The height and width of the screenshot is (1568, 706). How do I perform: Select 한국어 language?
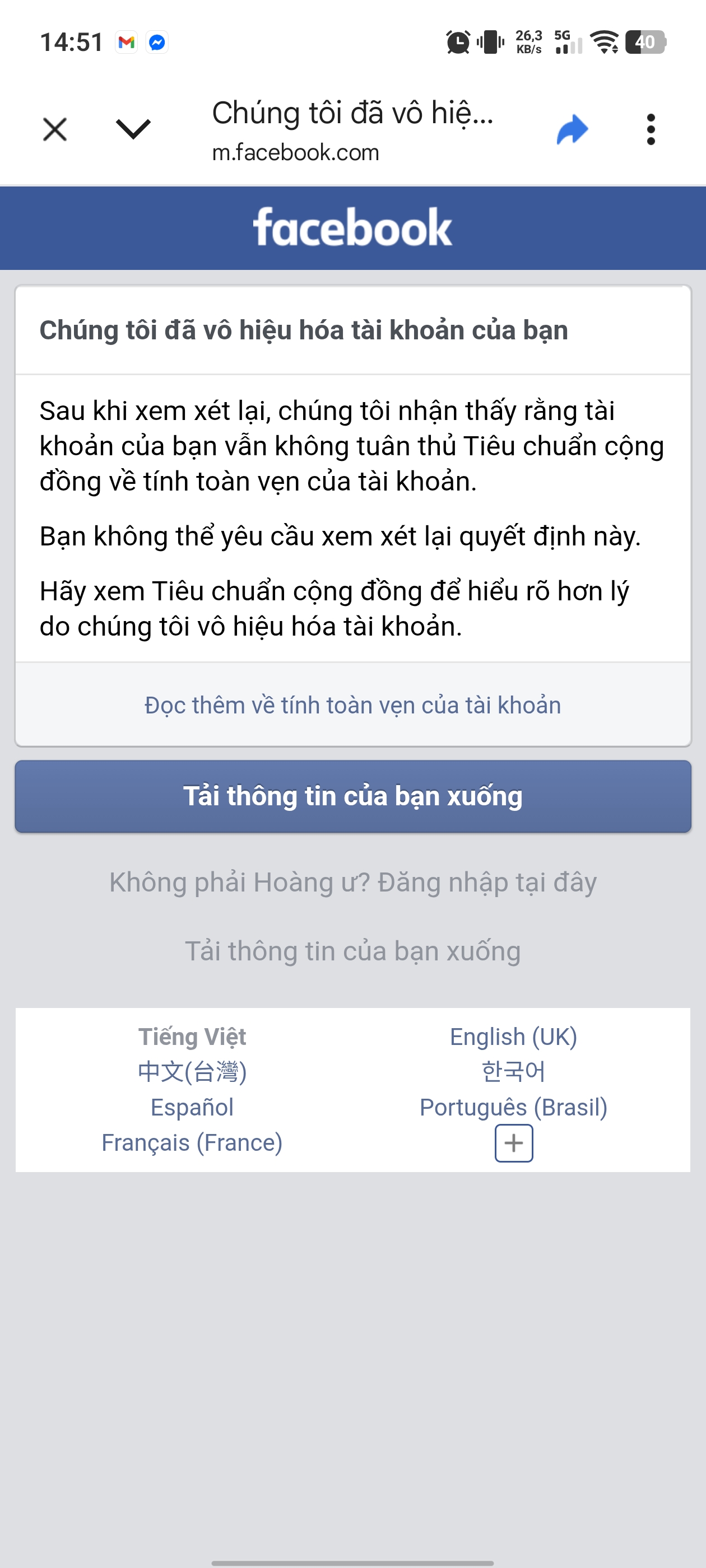(513, 1071)
